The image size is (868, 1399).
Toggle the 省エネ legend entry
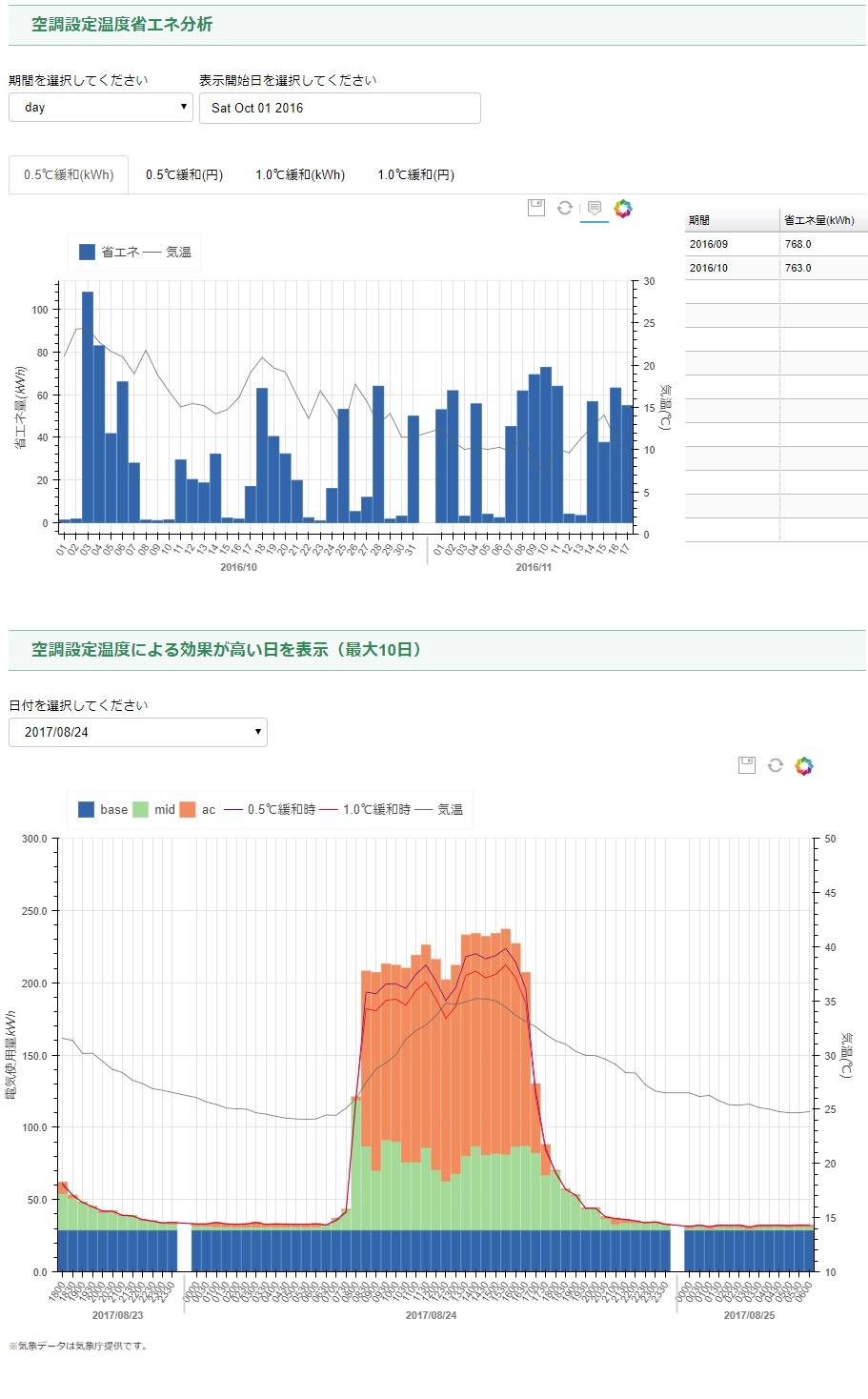pos(109,252)
